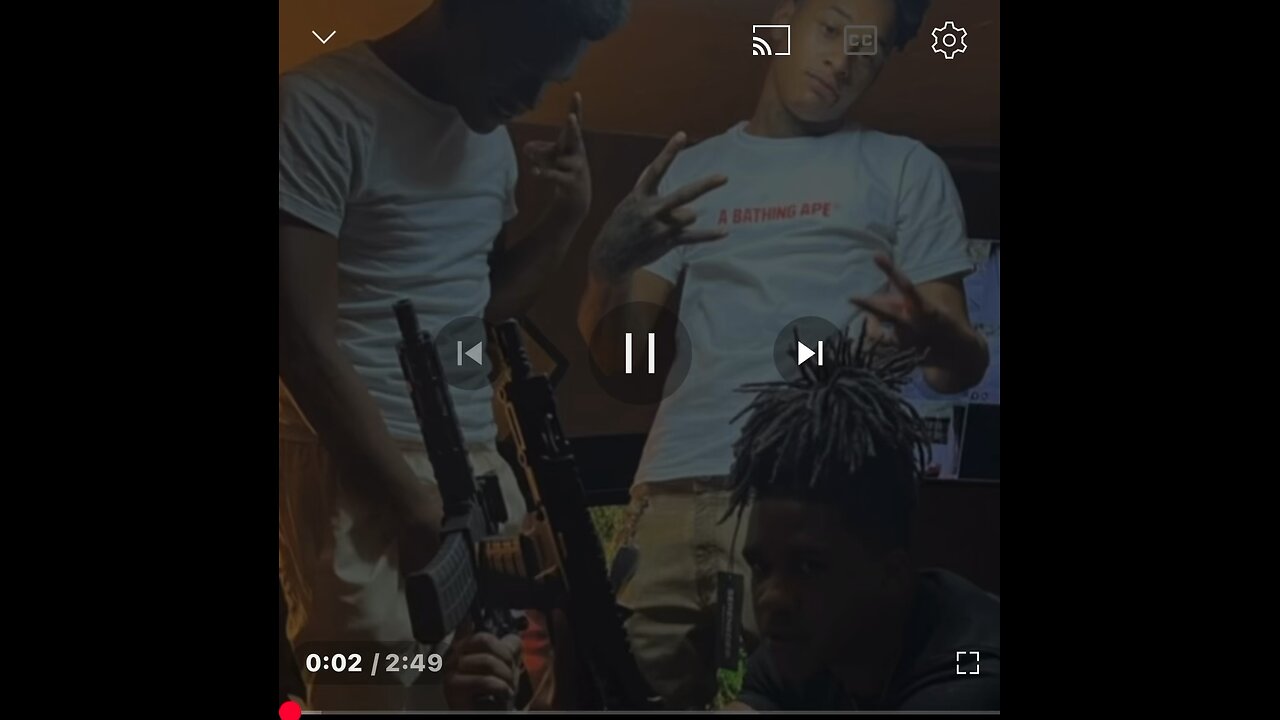Skip to the next video
Screen dimensions: 1280x720
tap(809, 353)
